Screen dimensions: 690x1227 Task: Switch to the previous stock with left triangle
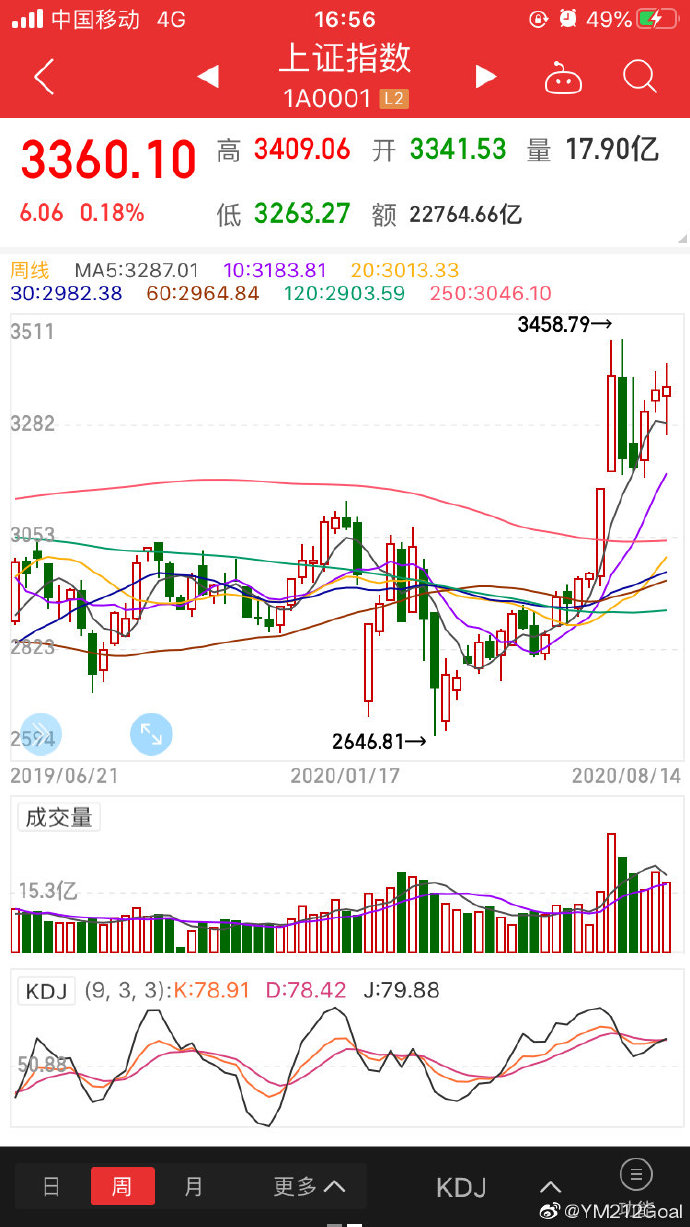[208, 77]
